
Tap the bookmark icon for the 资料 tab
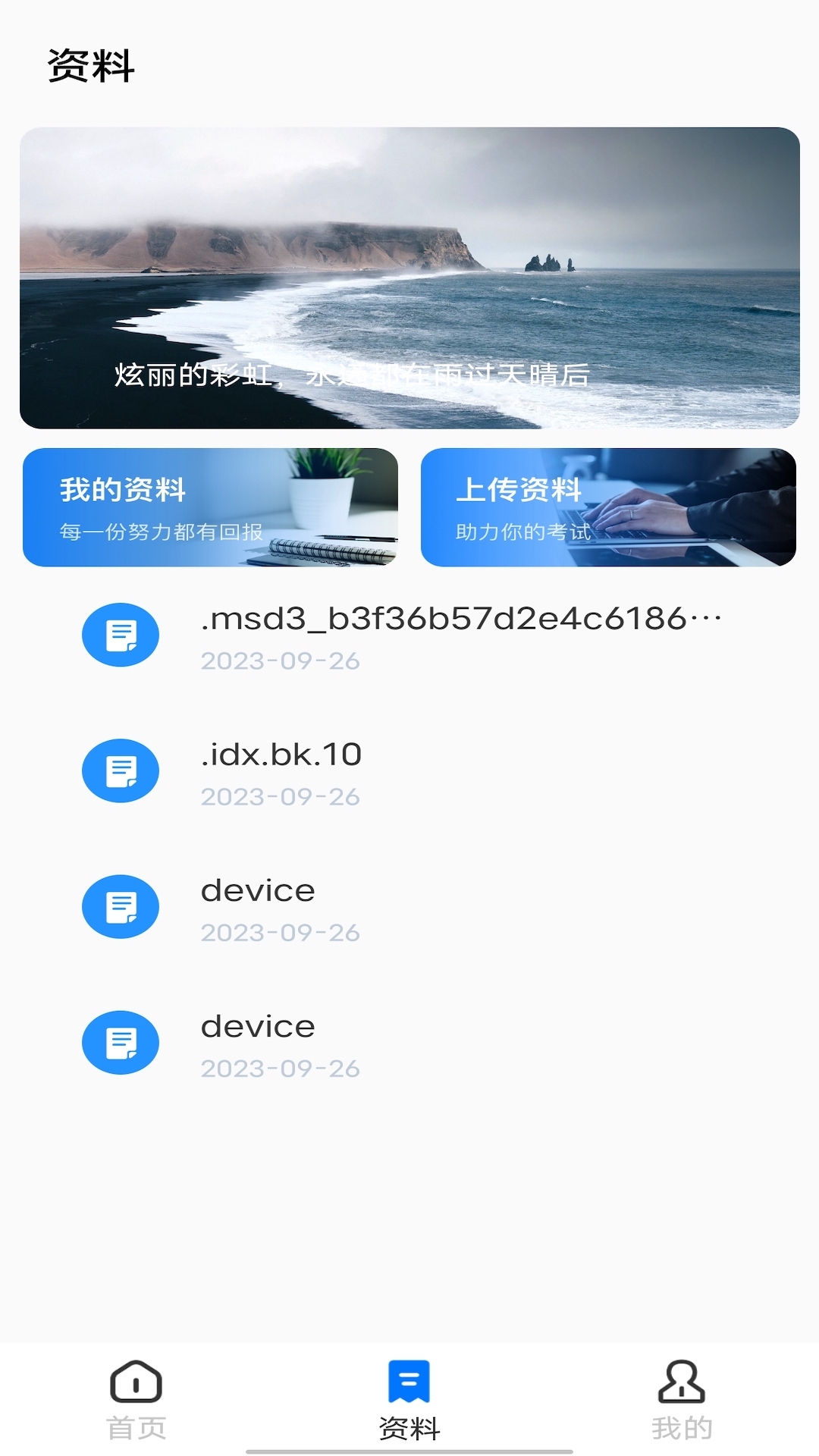[x=408, y=1380]
